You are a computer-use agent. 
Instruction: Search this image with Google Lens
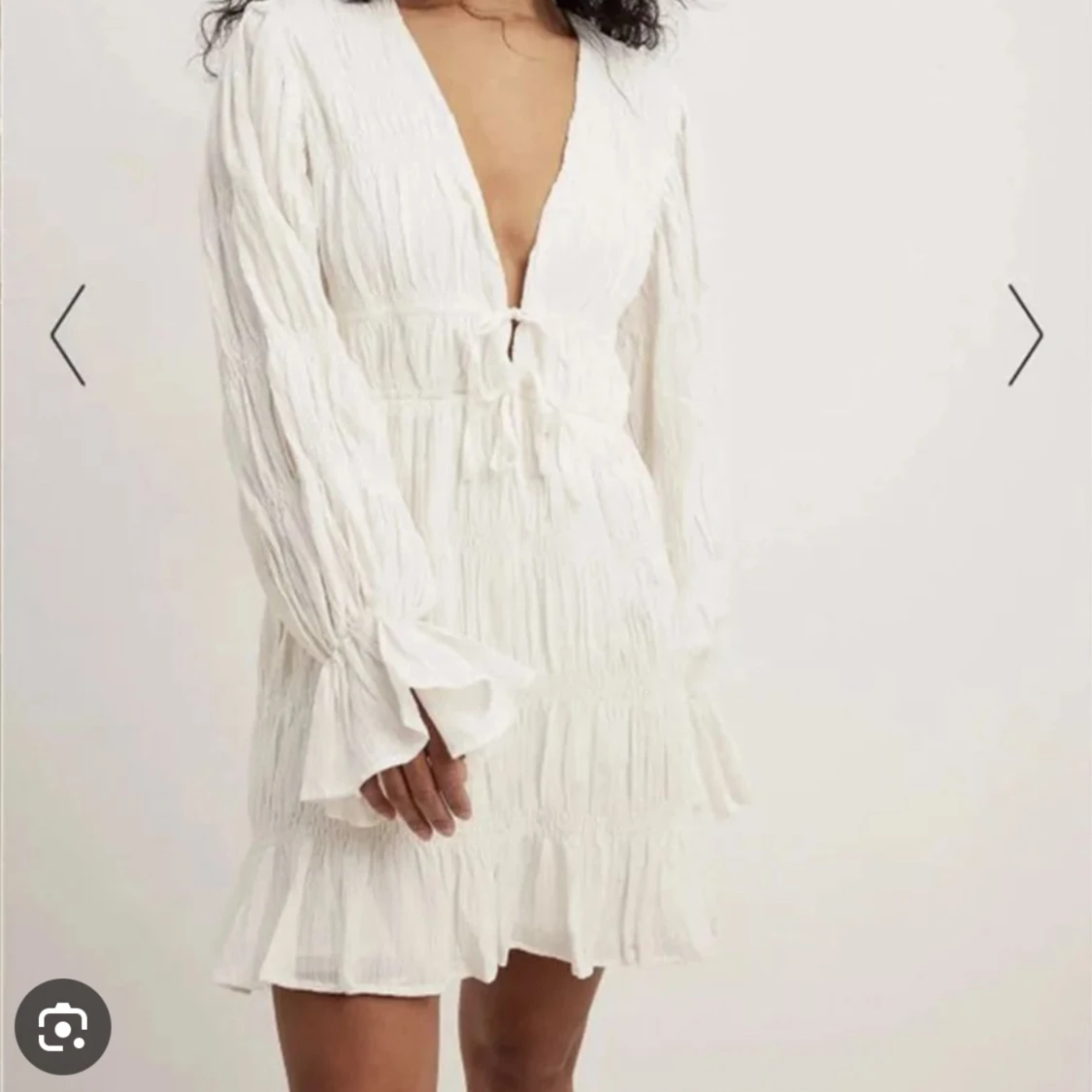(x=63, y=1026)
